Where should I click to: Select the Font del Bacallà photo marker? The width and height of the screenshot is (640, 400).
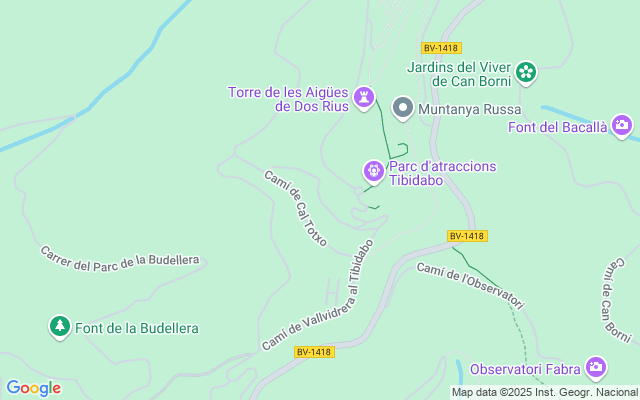coord(623,125)
